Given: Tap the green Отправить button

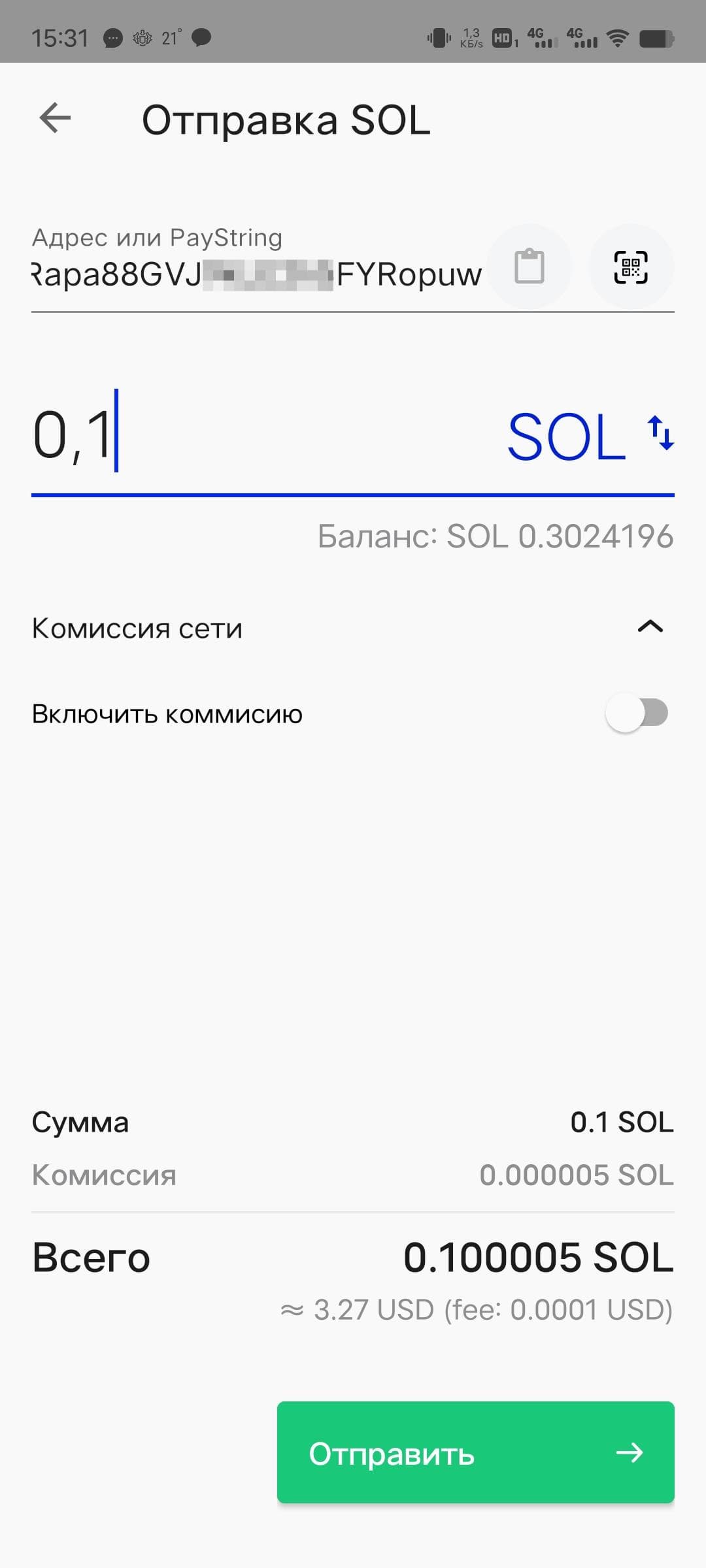Looking at the screenshot, I should tap(475, 1453).
